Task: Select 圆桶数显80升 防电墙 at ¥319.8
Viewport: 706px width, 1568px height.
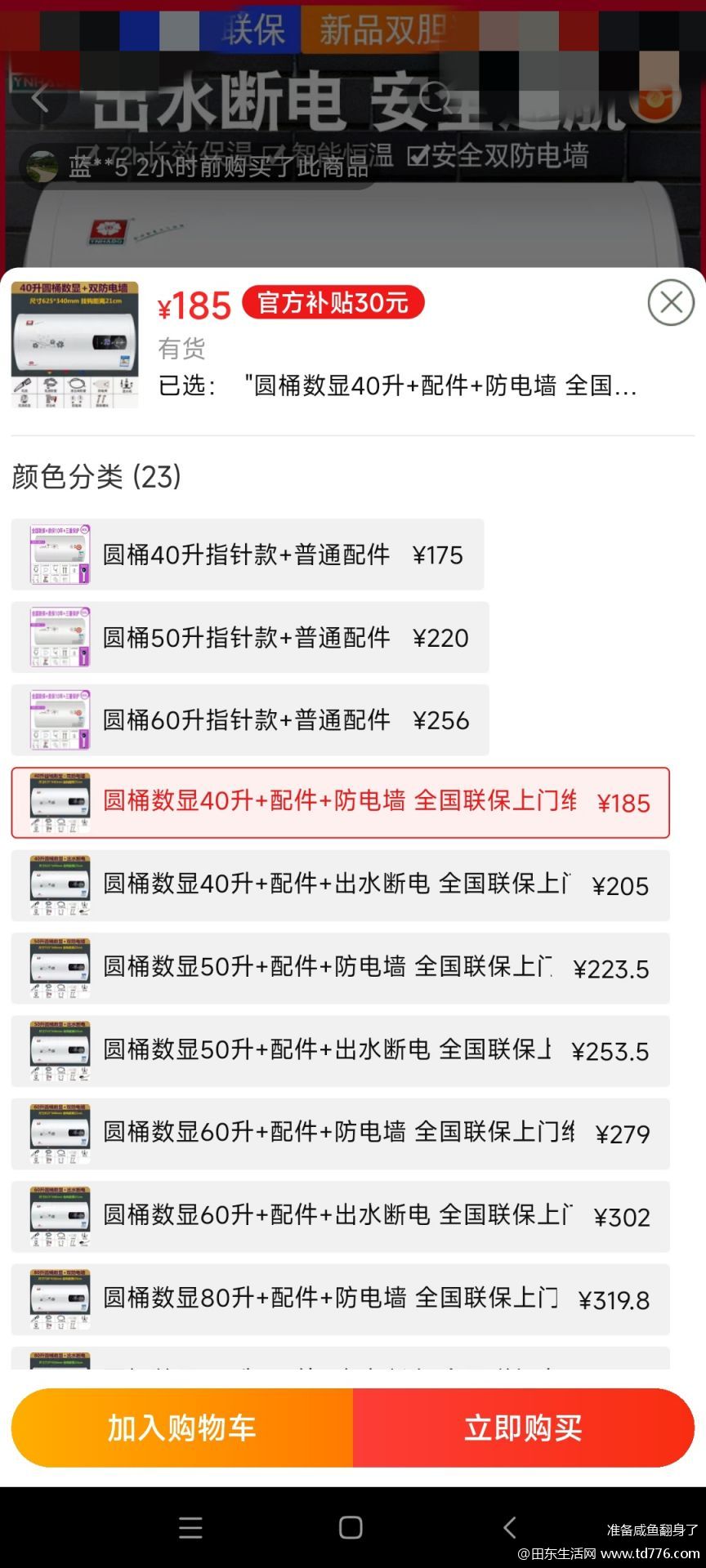Action: tap(341, 1300)
